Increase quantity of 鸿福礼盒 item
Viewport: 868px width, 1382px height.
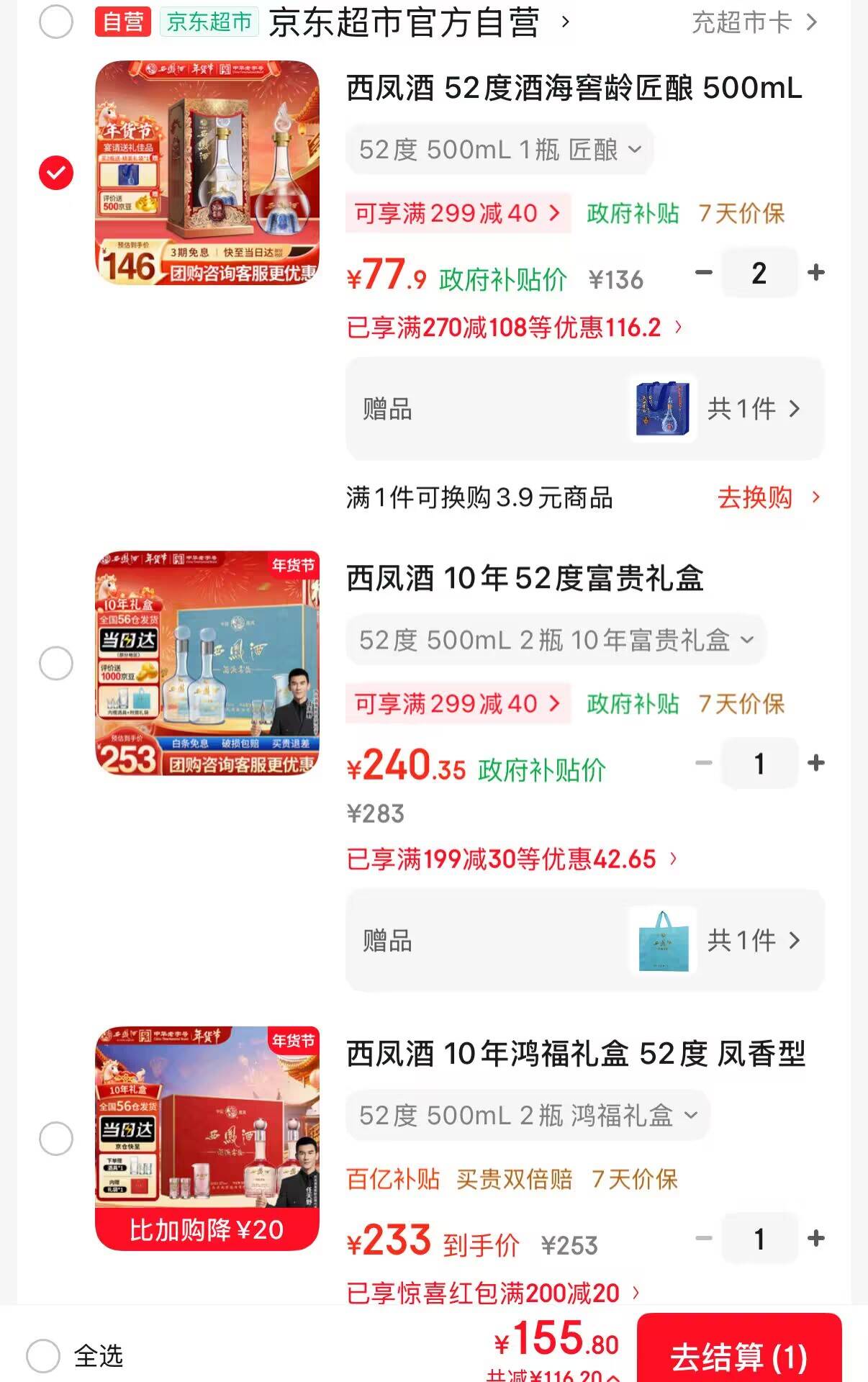tap(815, 1239)
